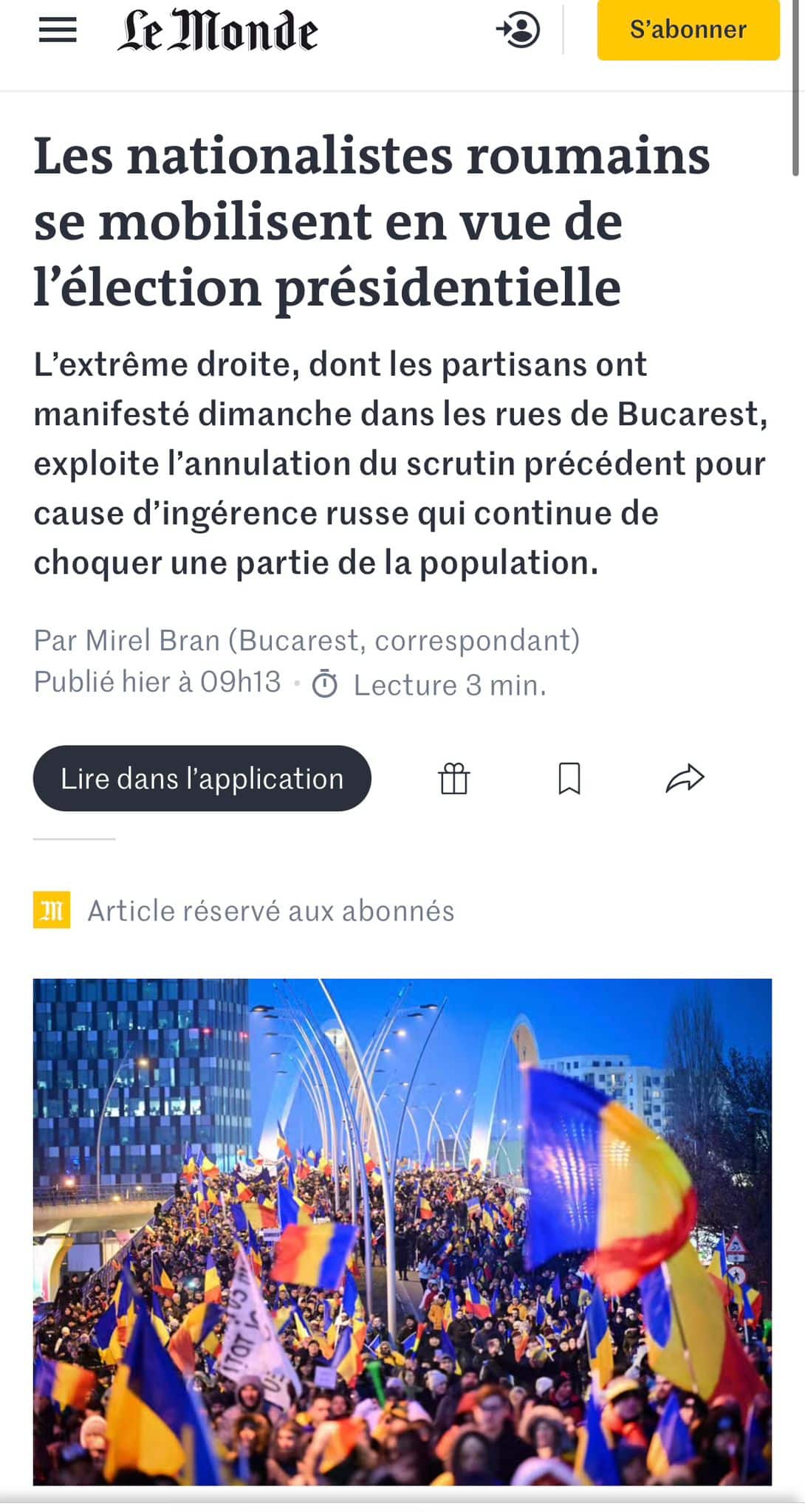Open author Mirel Bran's page
Viewport: 805px width, 1512px height.
click(153, 640)
